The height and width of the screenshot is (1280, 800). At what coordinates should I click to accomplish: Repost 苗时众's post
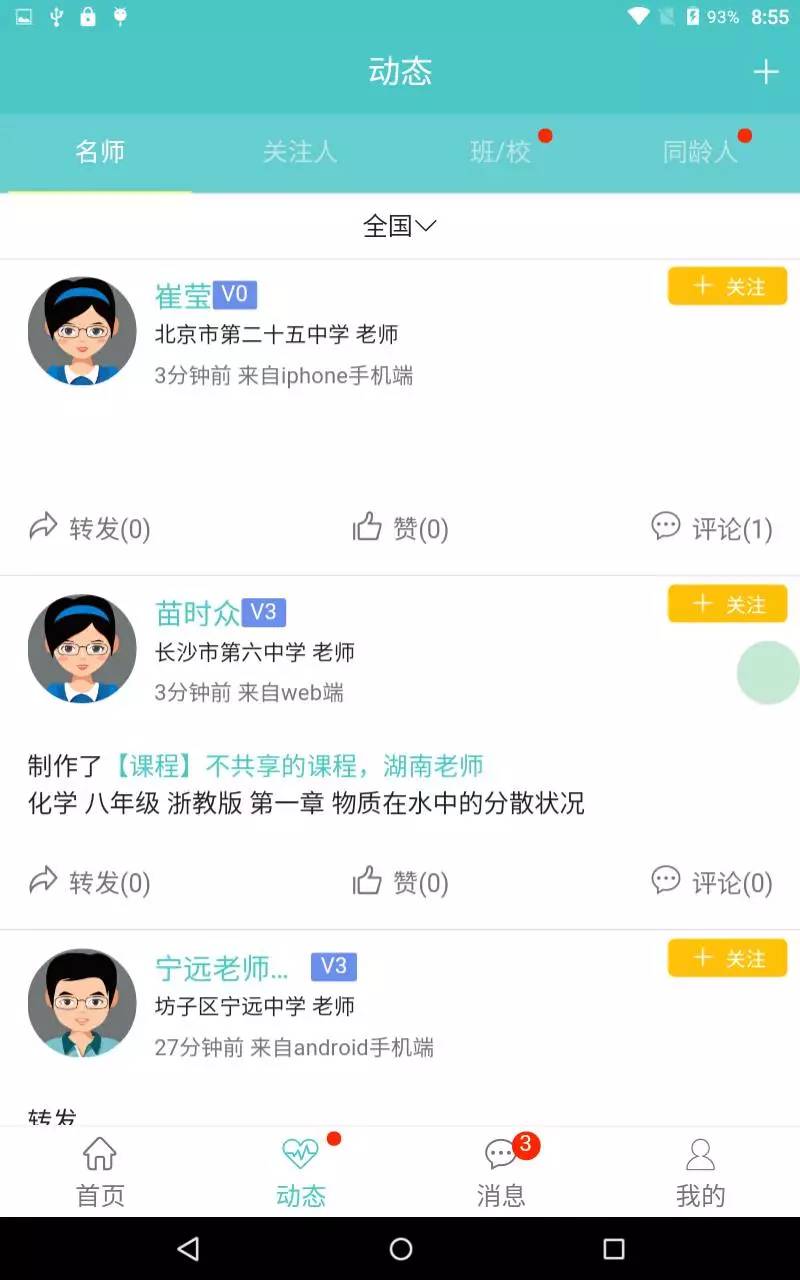pos(90,882)
